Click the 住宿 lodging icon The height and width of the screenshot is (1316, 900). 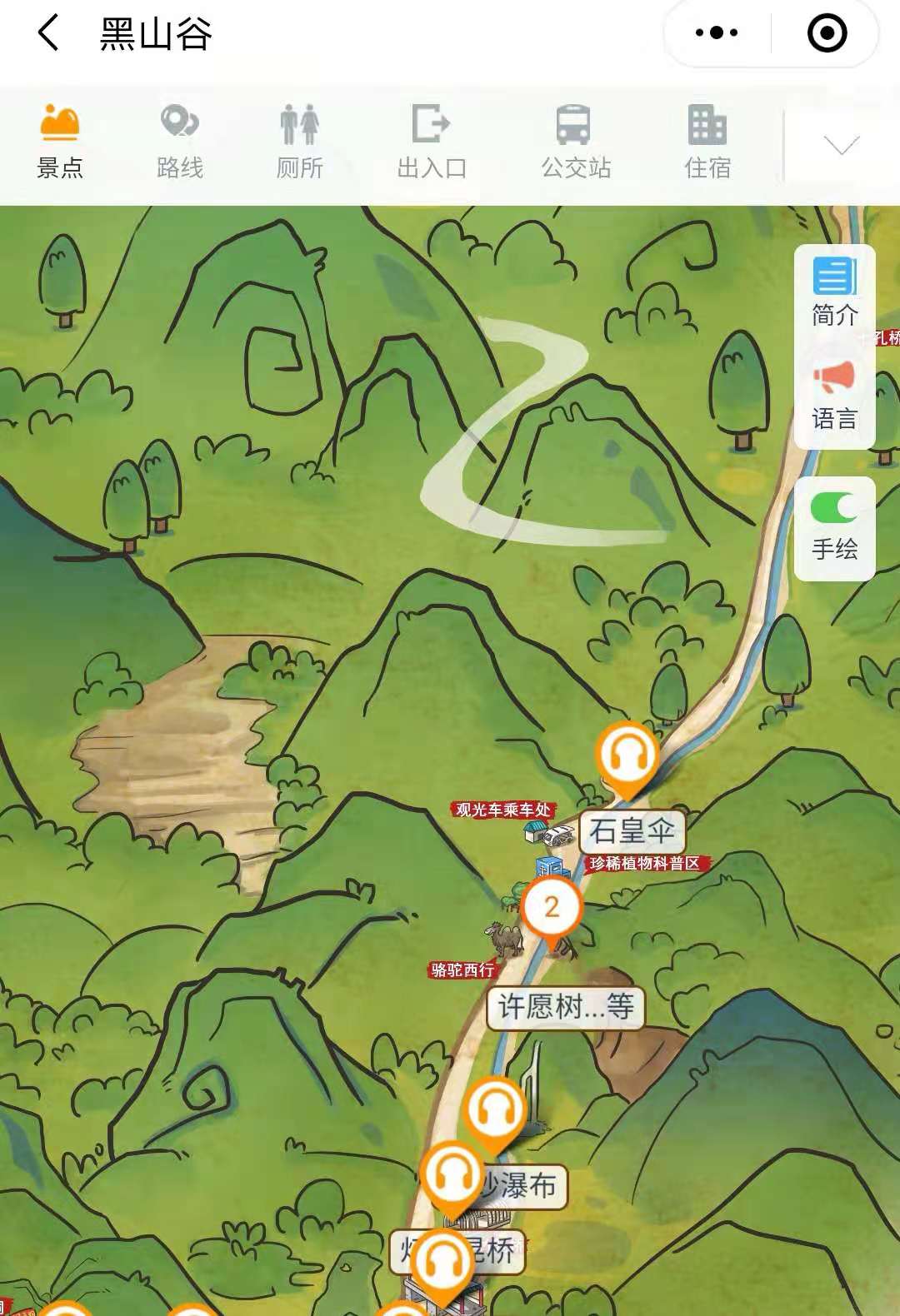(707, 140)
